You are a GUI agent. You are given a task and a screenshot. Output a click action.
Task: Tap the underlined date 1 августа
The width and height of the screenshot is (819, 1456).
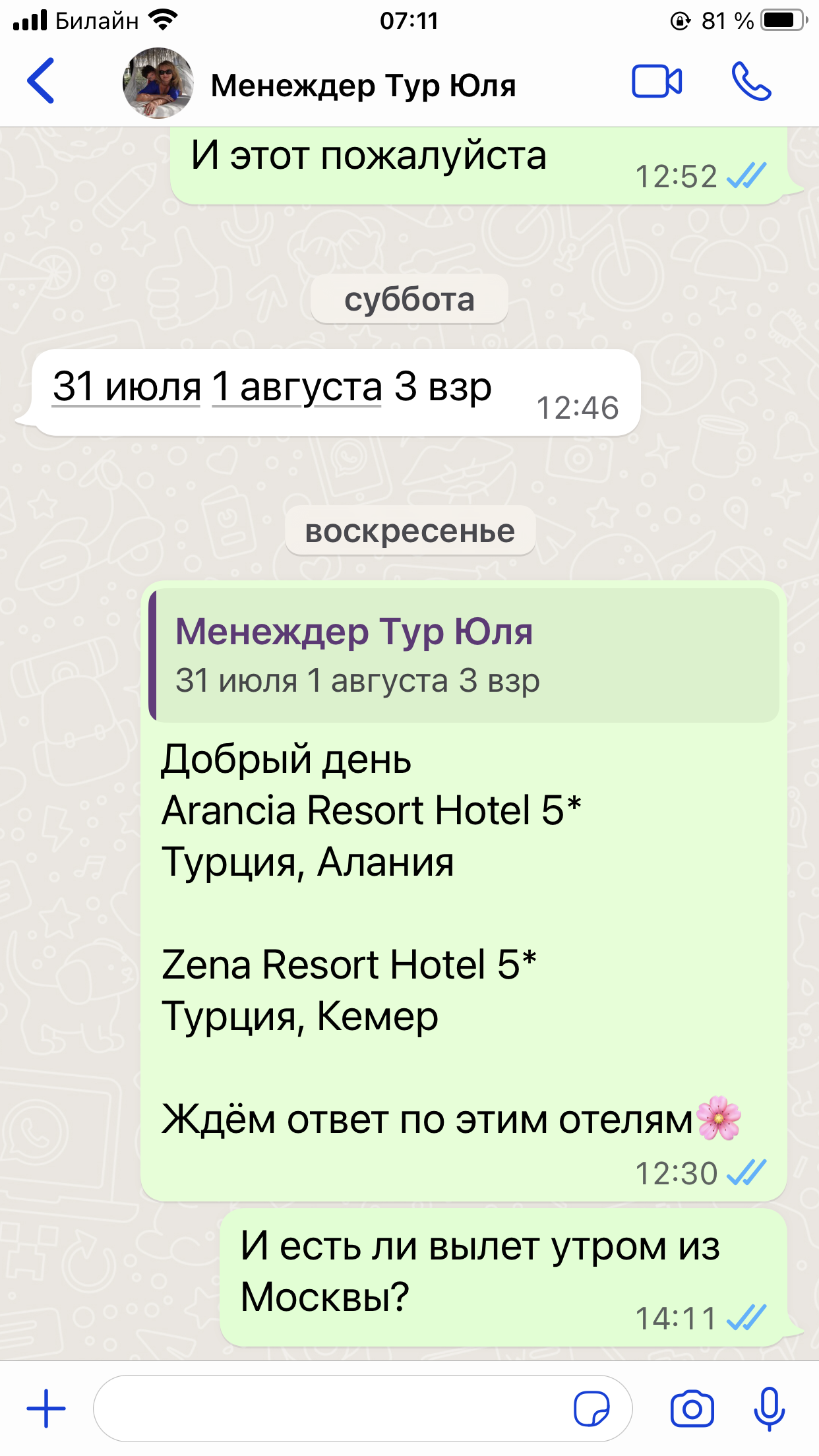point(297,386)
